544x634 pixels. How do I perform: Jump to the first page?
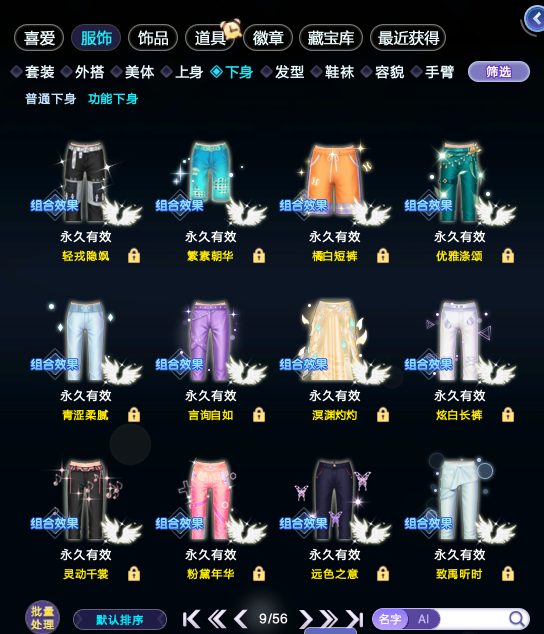(x=191, y=619)
